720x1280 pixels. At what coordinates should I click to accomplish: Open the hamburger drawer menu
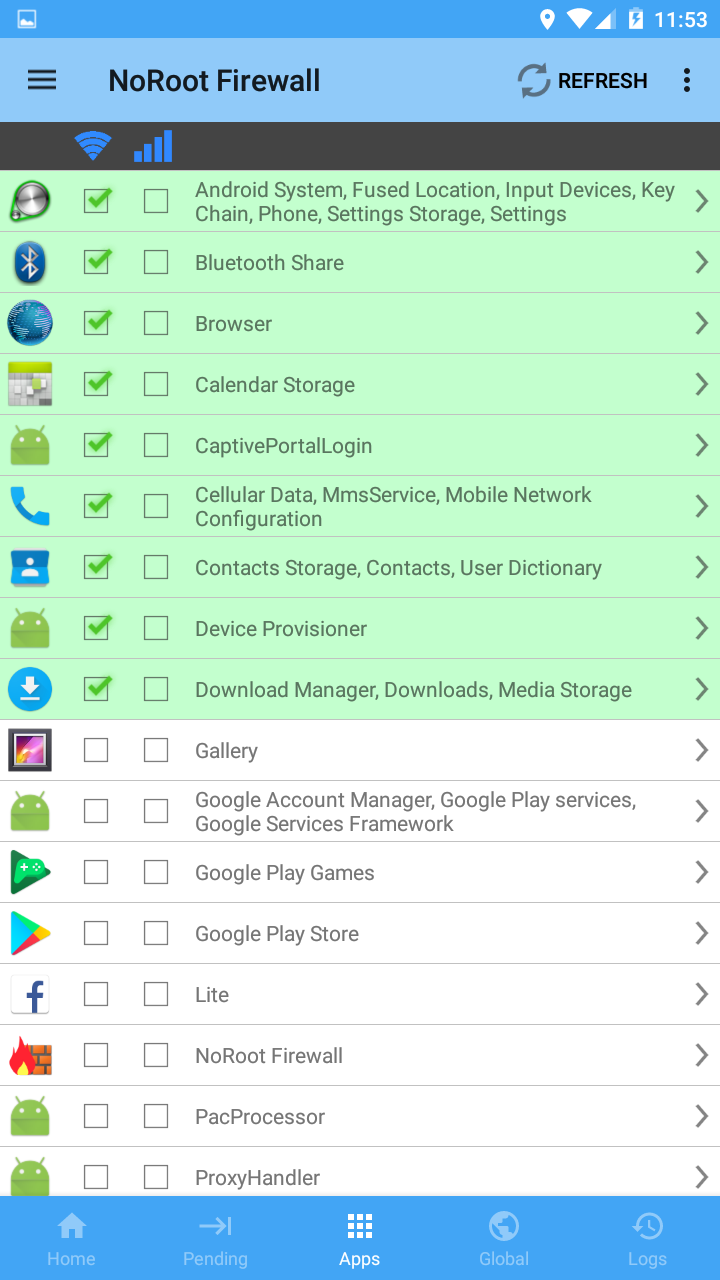pyautogui.click(x=42, y=80)
